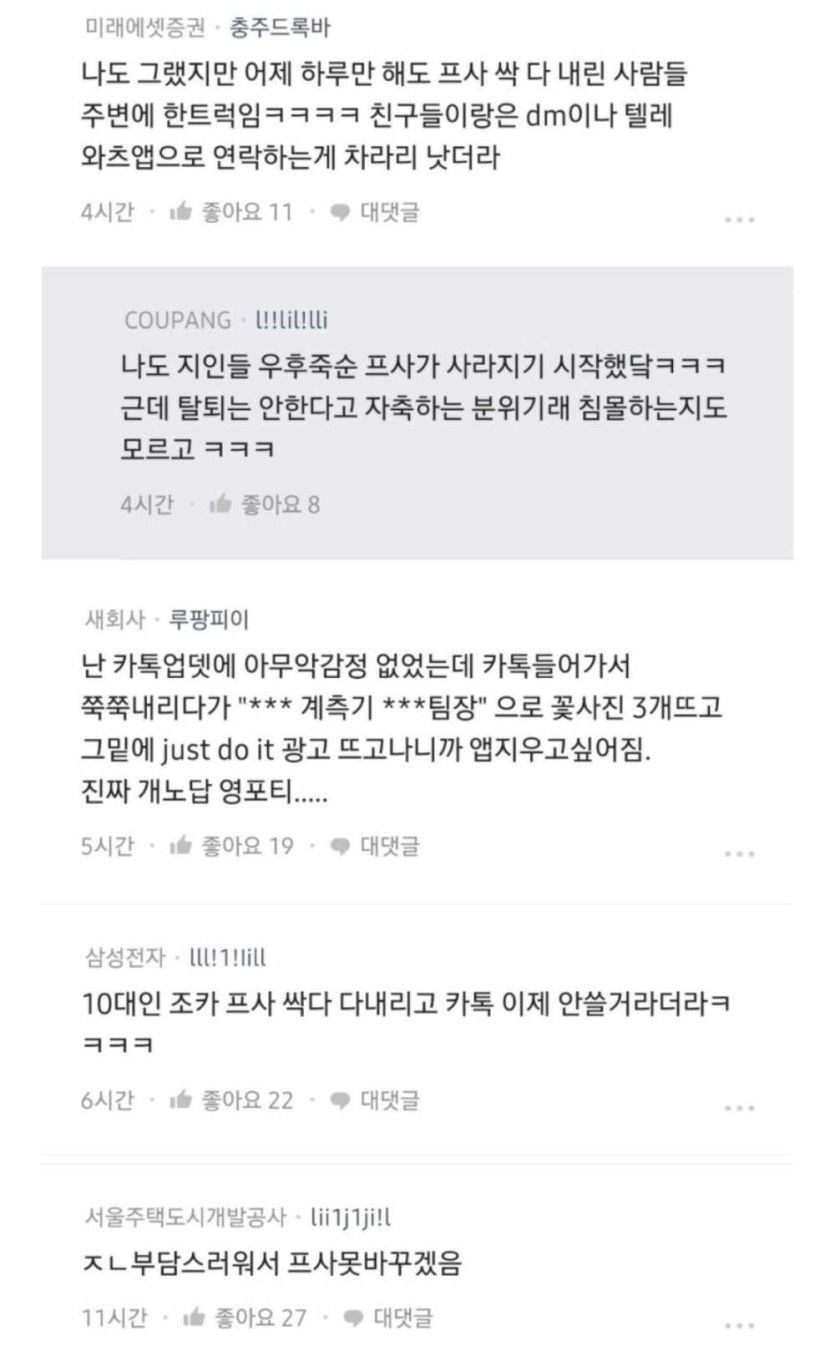The height and width of the screenshot is (1361, 835).
Task: Like the comment by 루팡피이
Action: pos(231,846)
